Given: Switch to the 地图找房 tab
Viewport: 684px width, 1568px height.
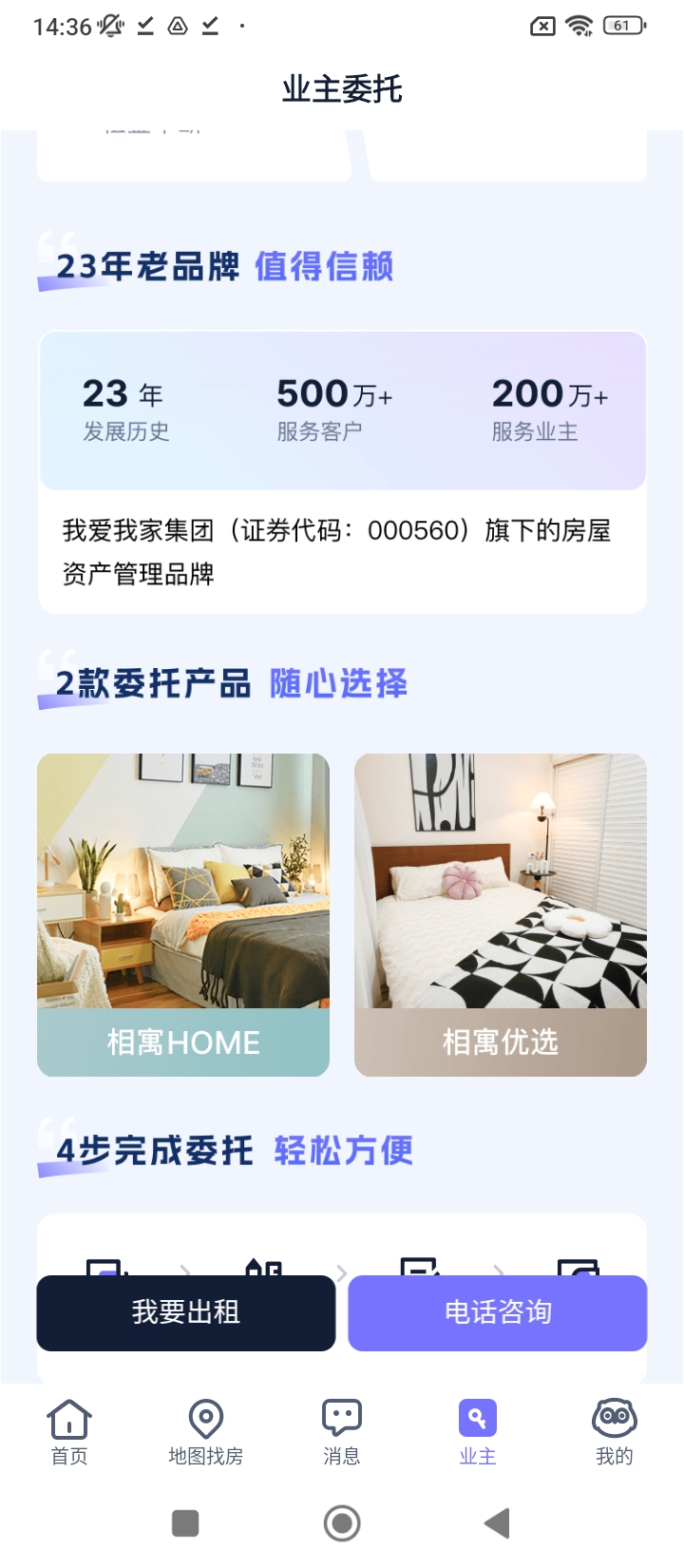Looking at the screenshot, I should [x=205, y=1432].
